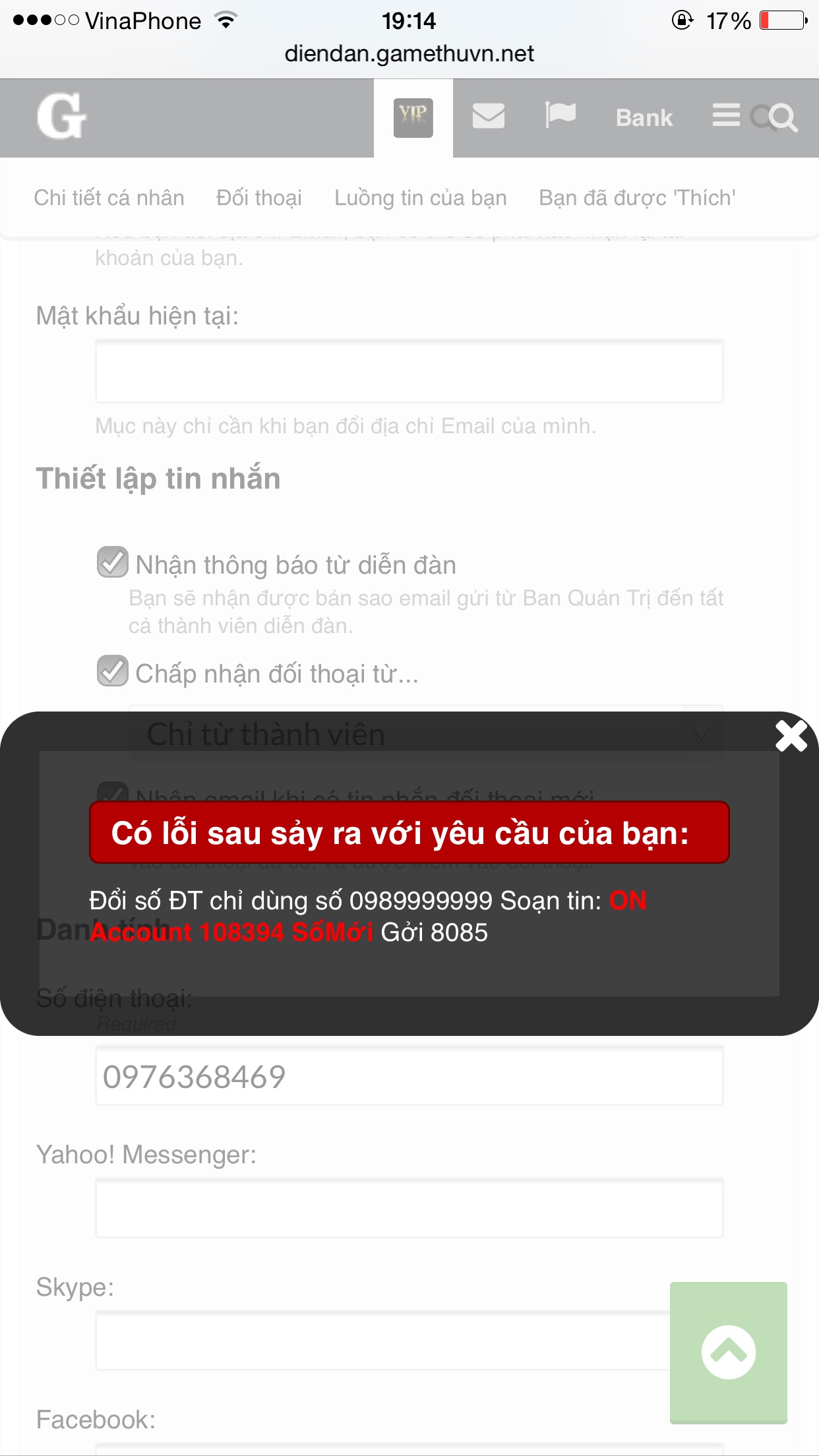Open the flag alerts icon
Viewport: 819px width, 1456px height.
click(561, 115)
